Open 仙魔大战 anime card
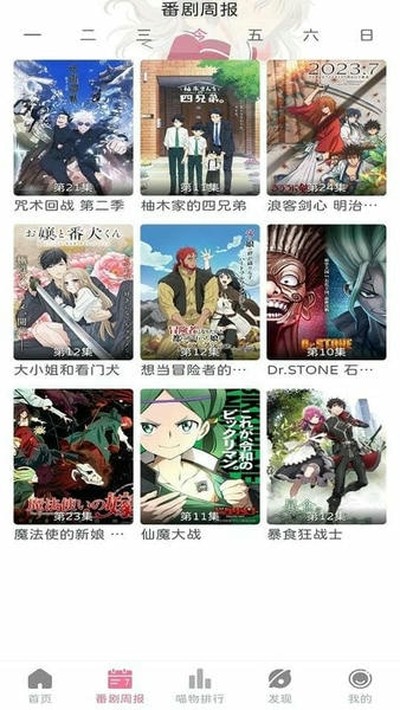 pos(200,465)
